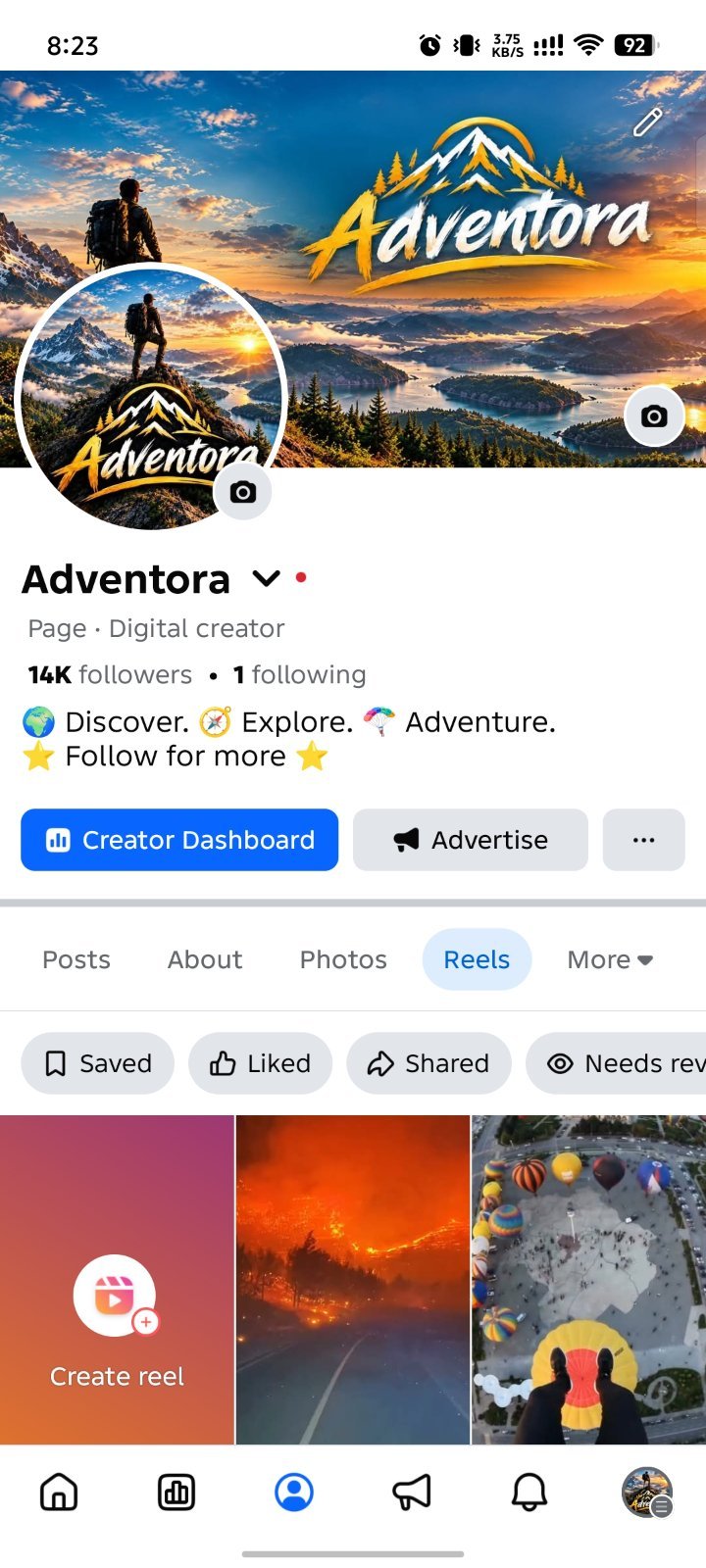Show Liked reels
Image resolution: width=706 pixels, height=1568 pixels.
260,1063
